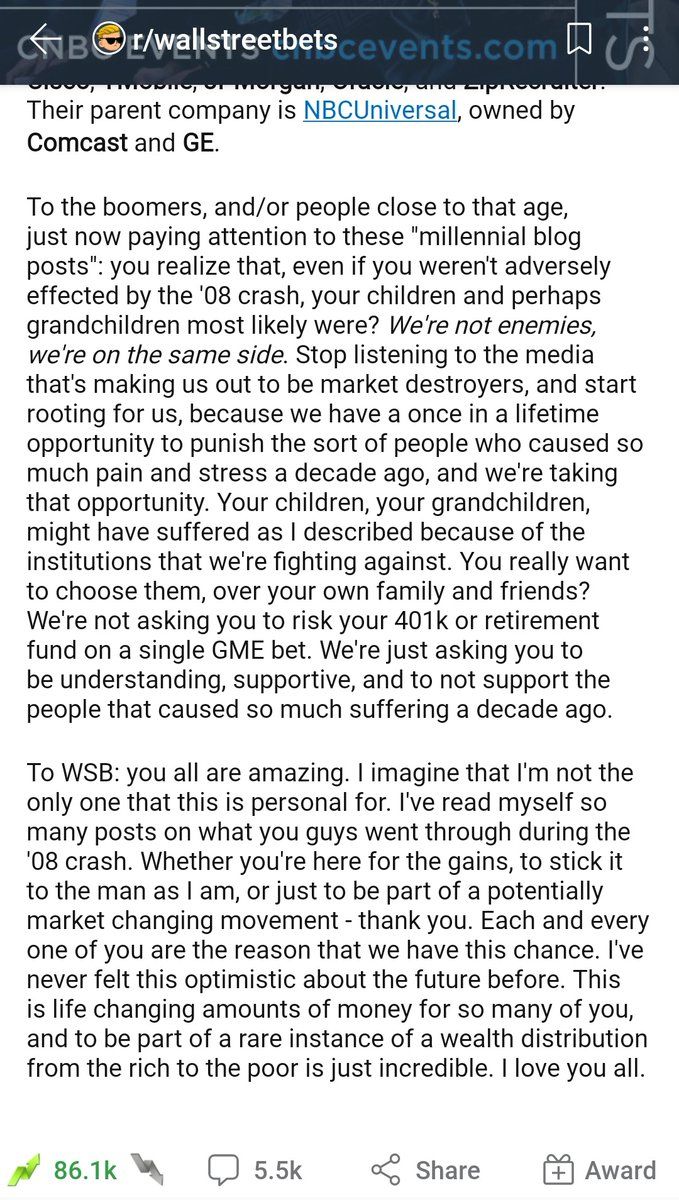Share this post
Screen dimensions: 679x1200
click(425, 1169)
